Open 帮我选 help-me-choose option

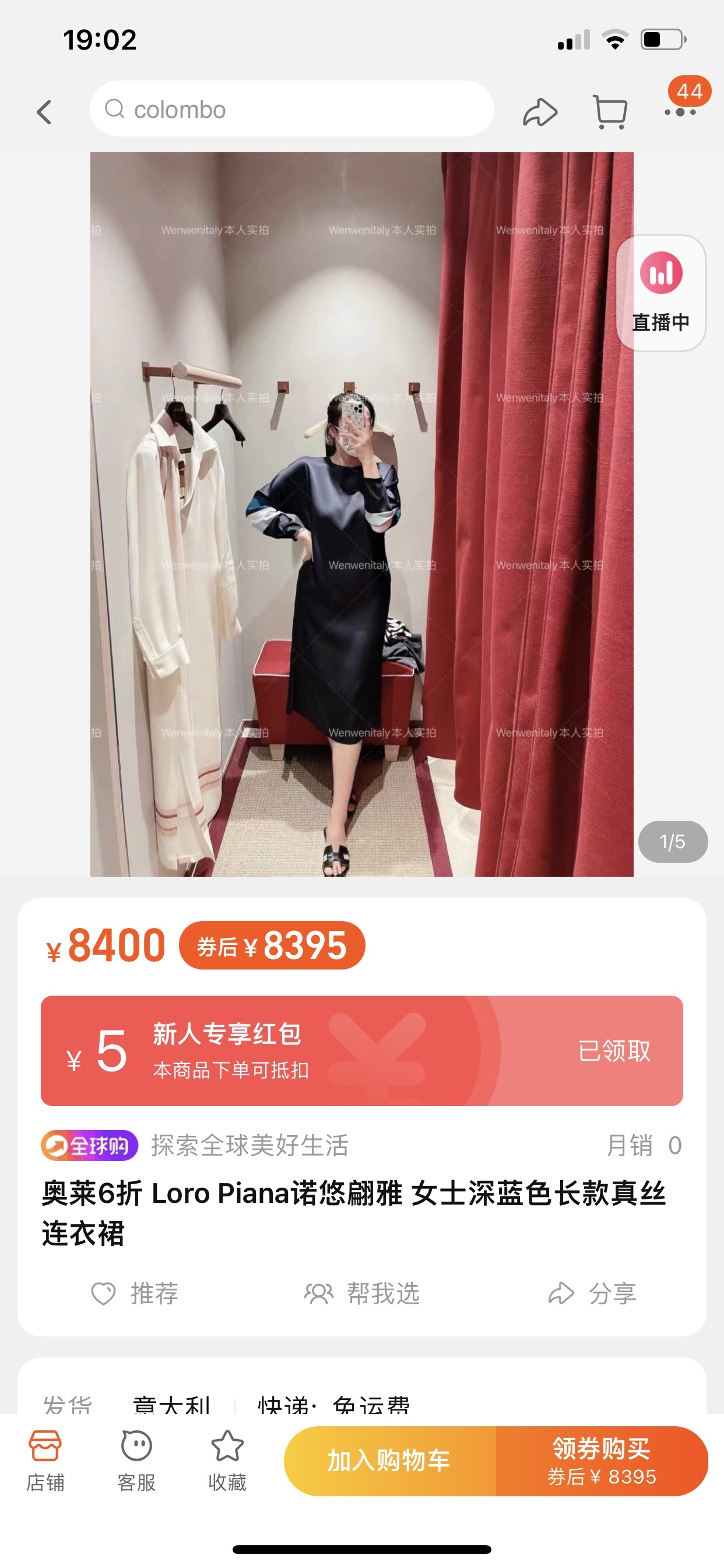point(363,1293)
